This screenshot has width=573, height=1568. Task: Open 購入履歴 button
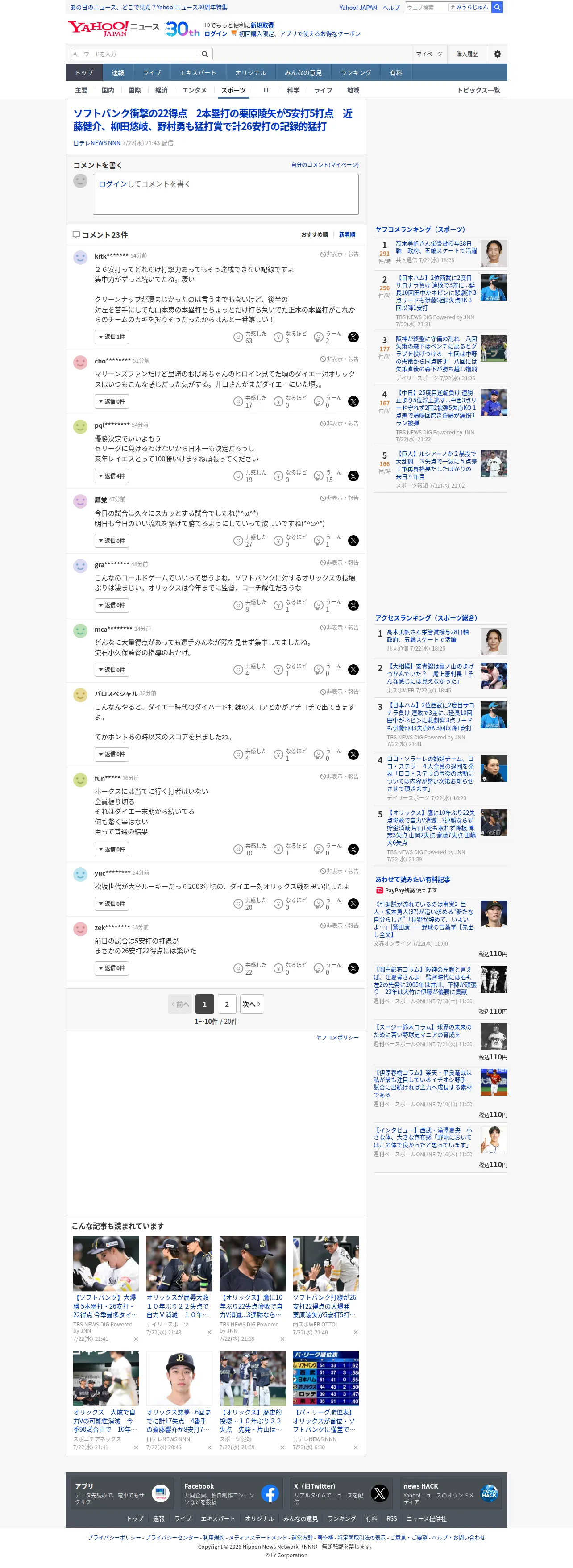click(x=466, y=54)
